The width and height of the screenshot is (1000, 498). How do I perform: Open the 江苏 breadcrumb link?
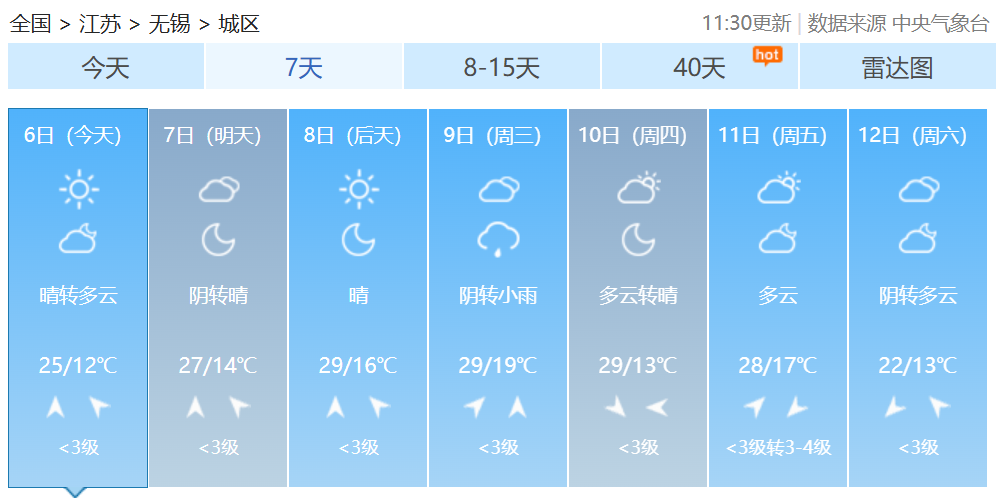click(x=99, y=23)
